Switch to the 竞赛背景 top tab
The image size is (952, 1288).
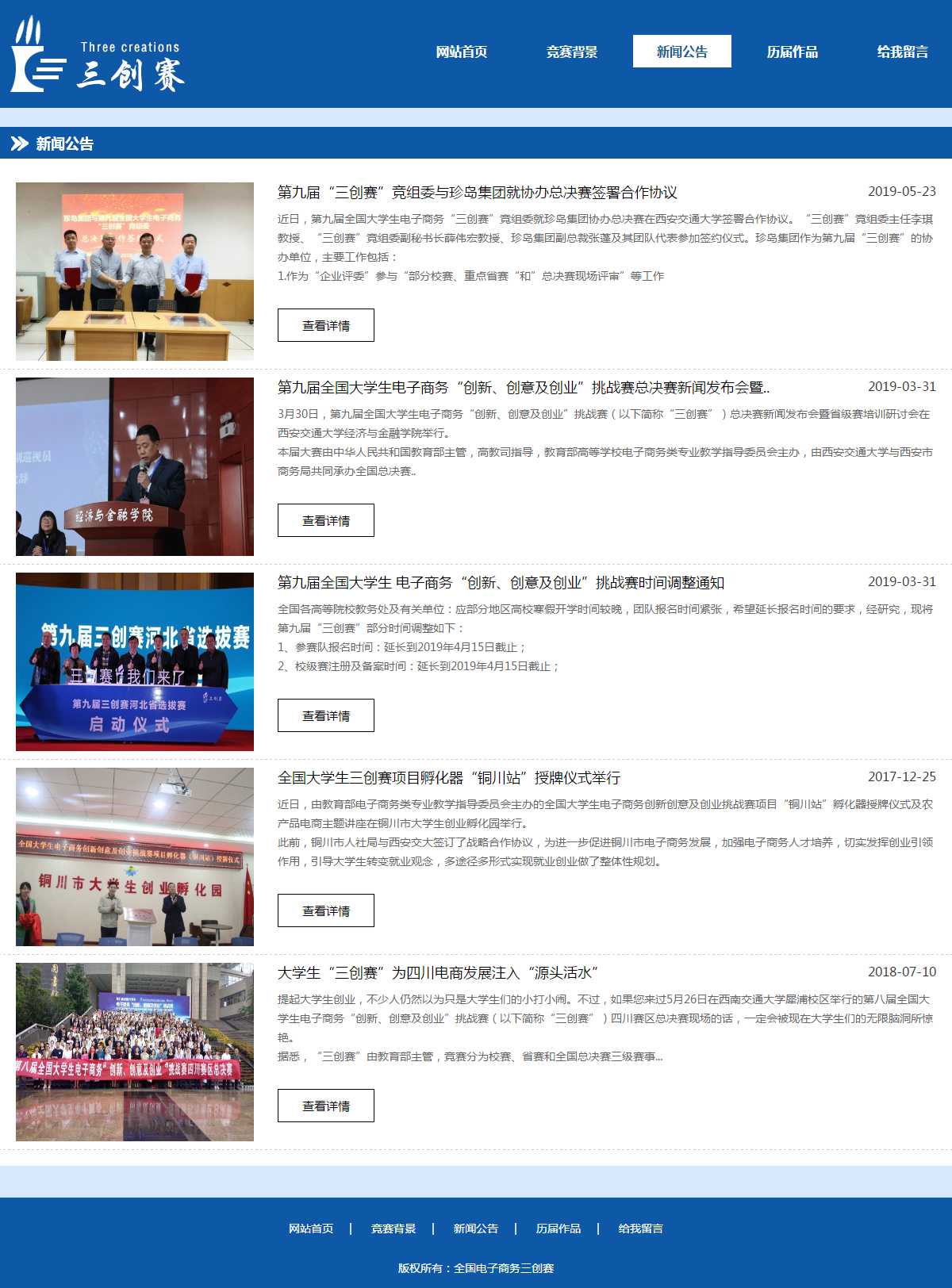click(x=571, y=52)
